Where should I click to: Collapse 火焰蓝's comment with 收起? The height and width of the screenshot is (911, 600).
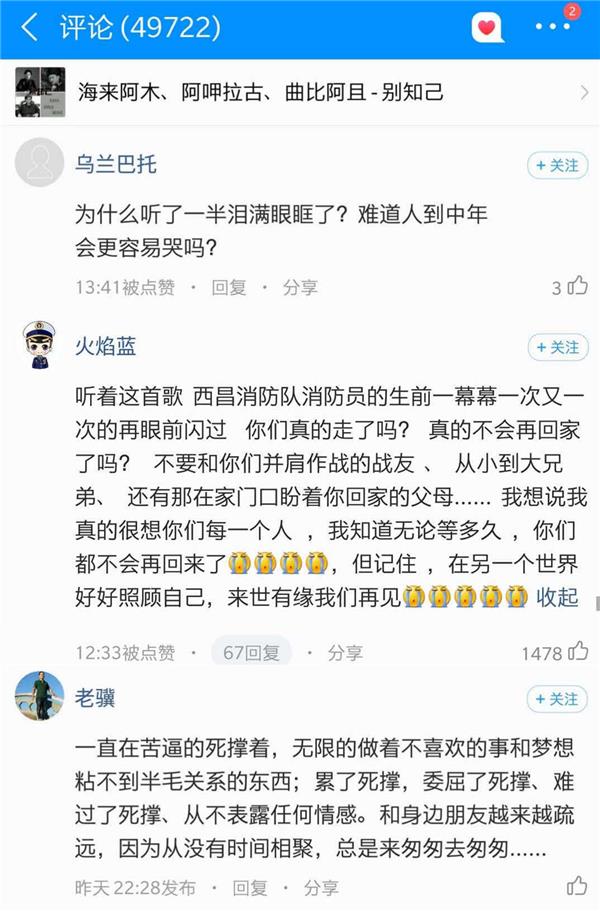557,598
